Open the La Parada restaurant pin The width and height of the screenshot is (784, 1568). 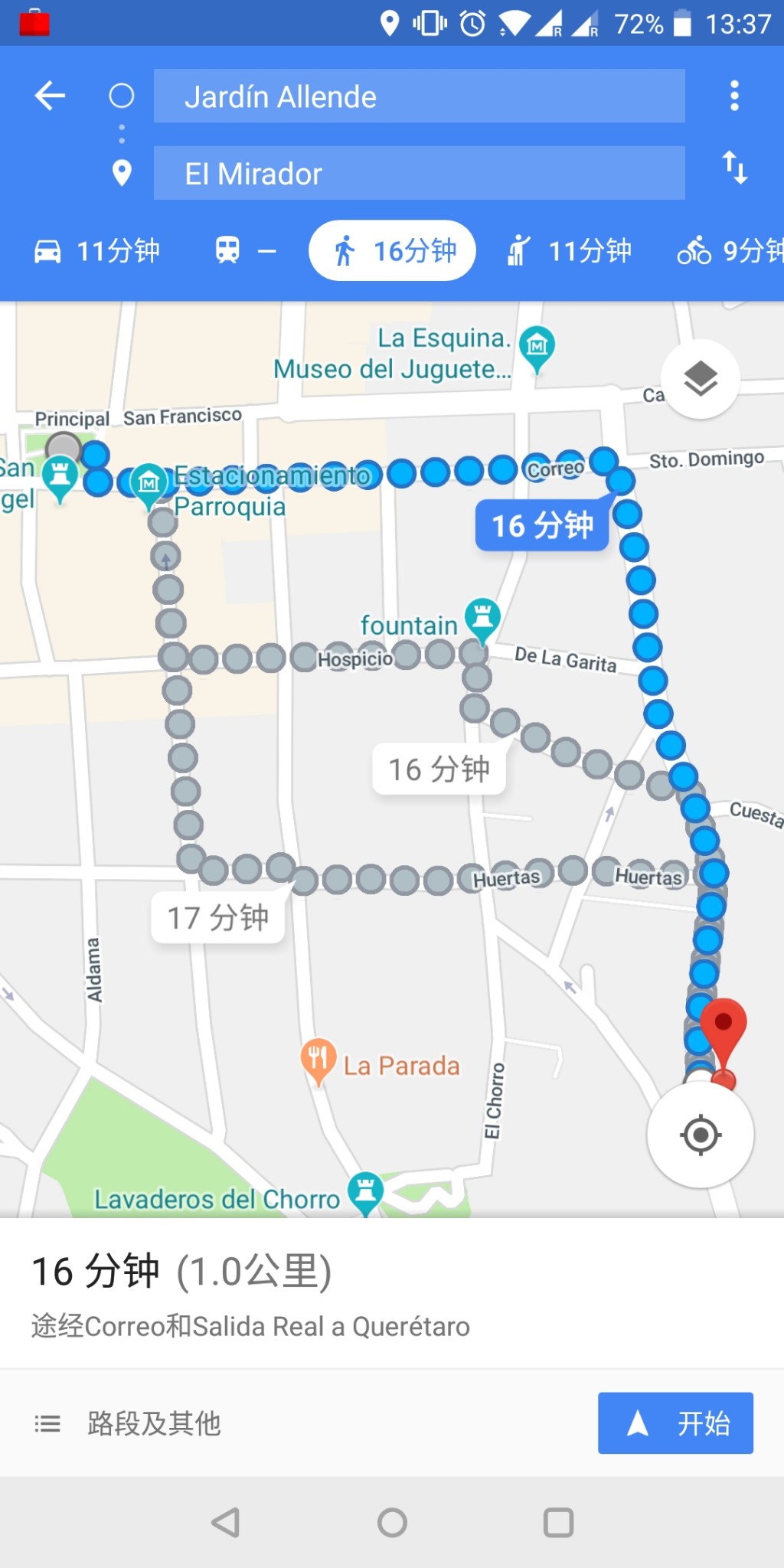tap(318, 1060)
